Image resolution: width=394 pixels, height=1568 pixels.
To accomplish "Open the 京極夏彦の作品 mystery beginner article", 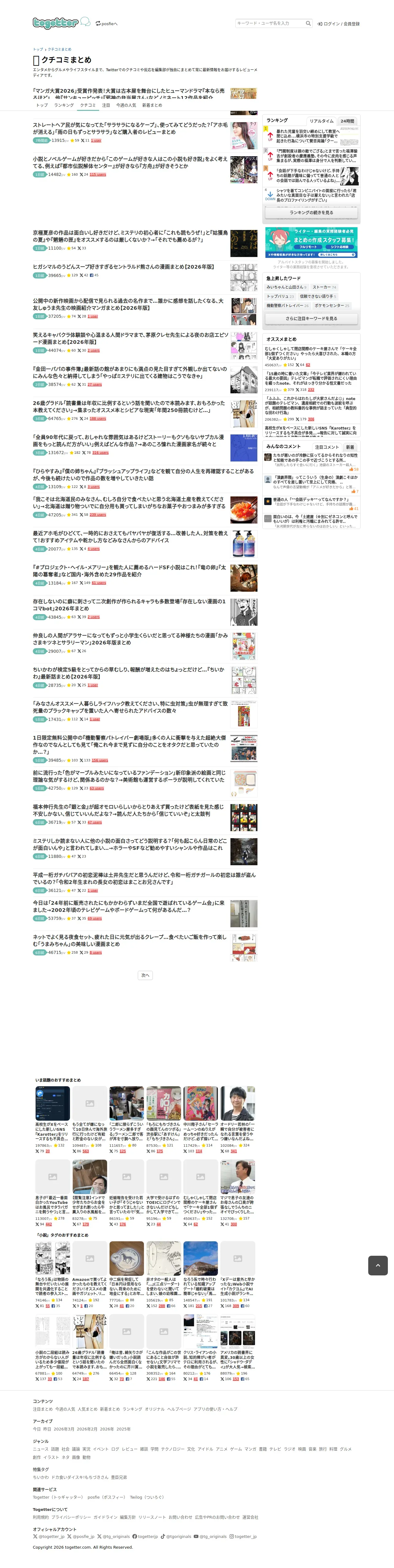I will click(x=131, y=236).
